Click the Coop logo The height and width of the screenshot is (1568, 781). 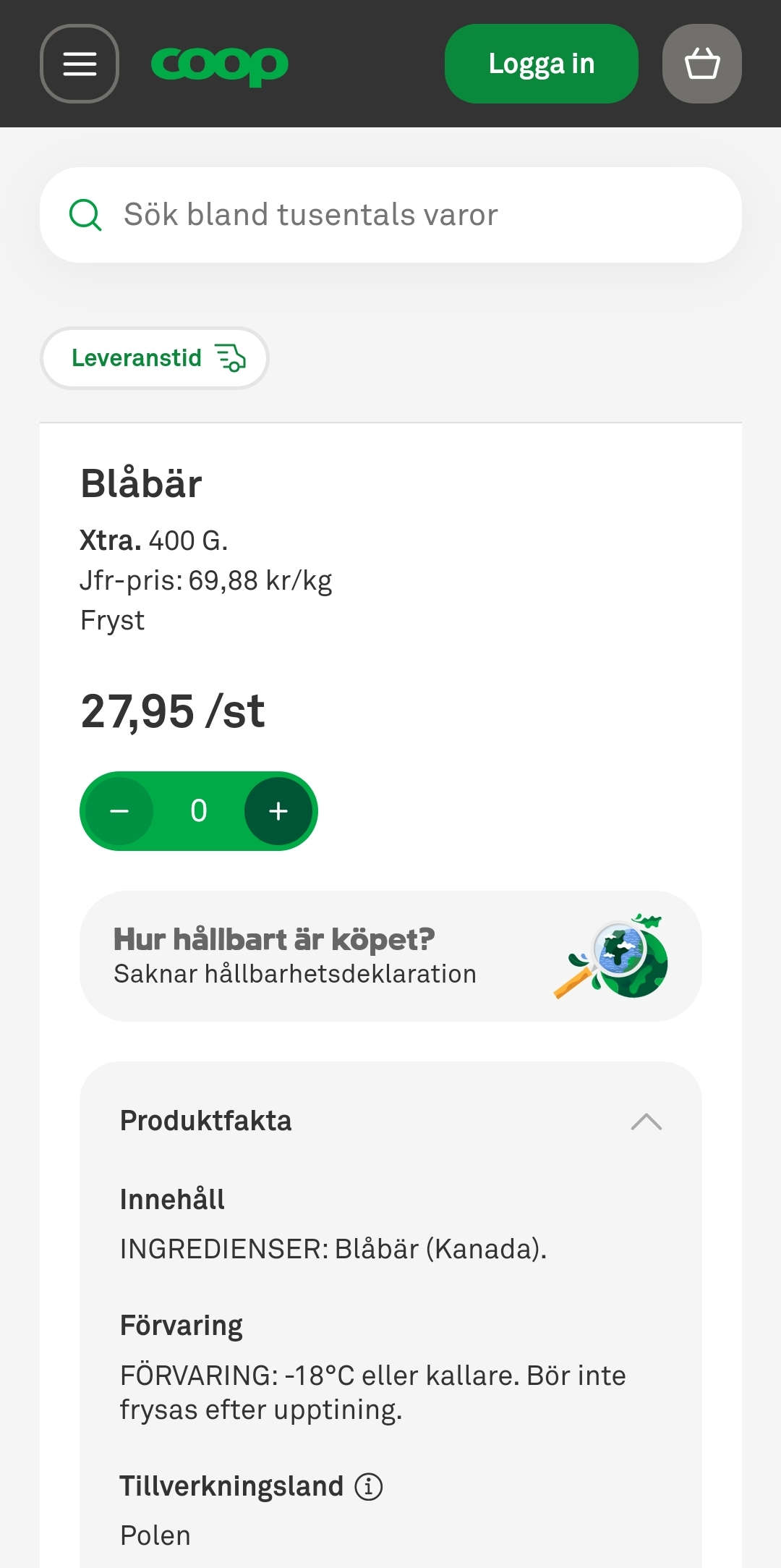click(219, 64)
